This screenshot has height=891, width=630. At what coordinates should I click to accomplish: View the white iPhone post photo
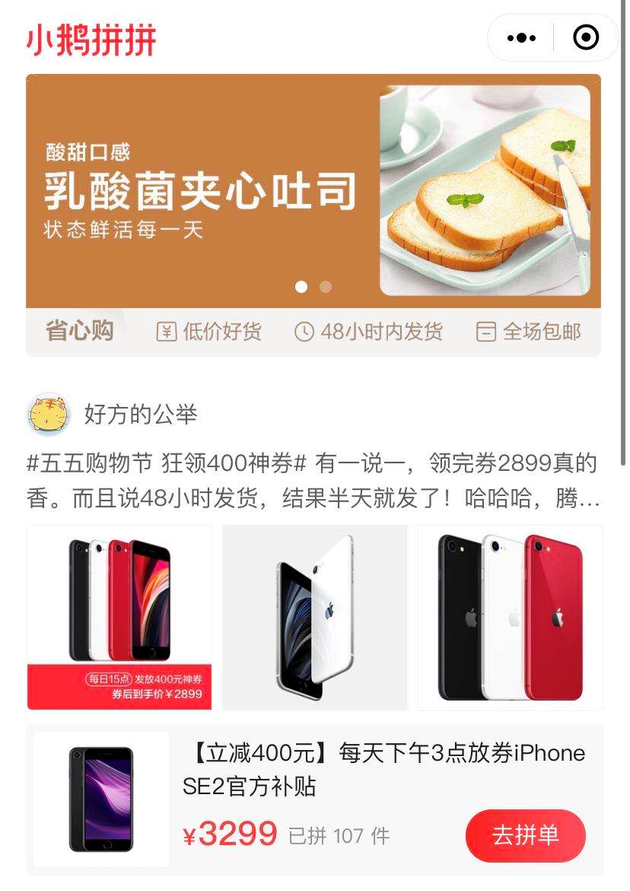coord(314,617)
